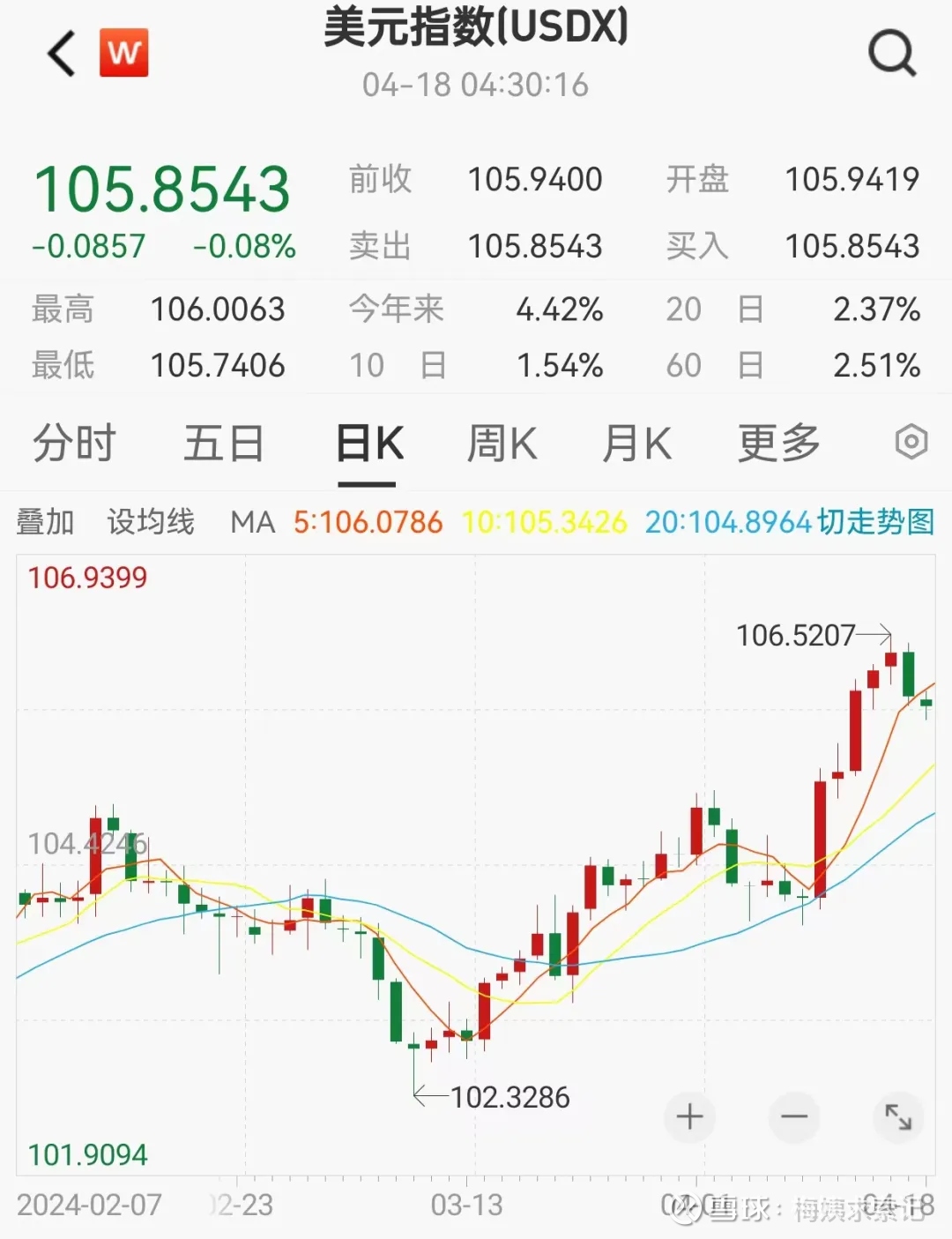Expand the 月K monthly chart options

(637, 444)
